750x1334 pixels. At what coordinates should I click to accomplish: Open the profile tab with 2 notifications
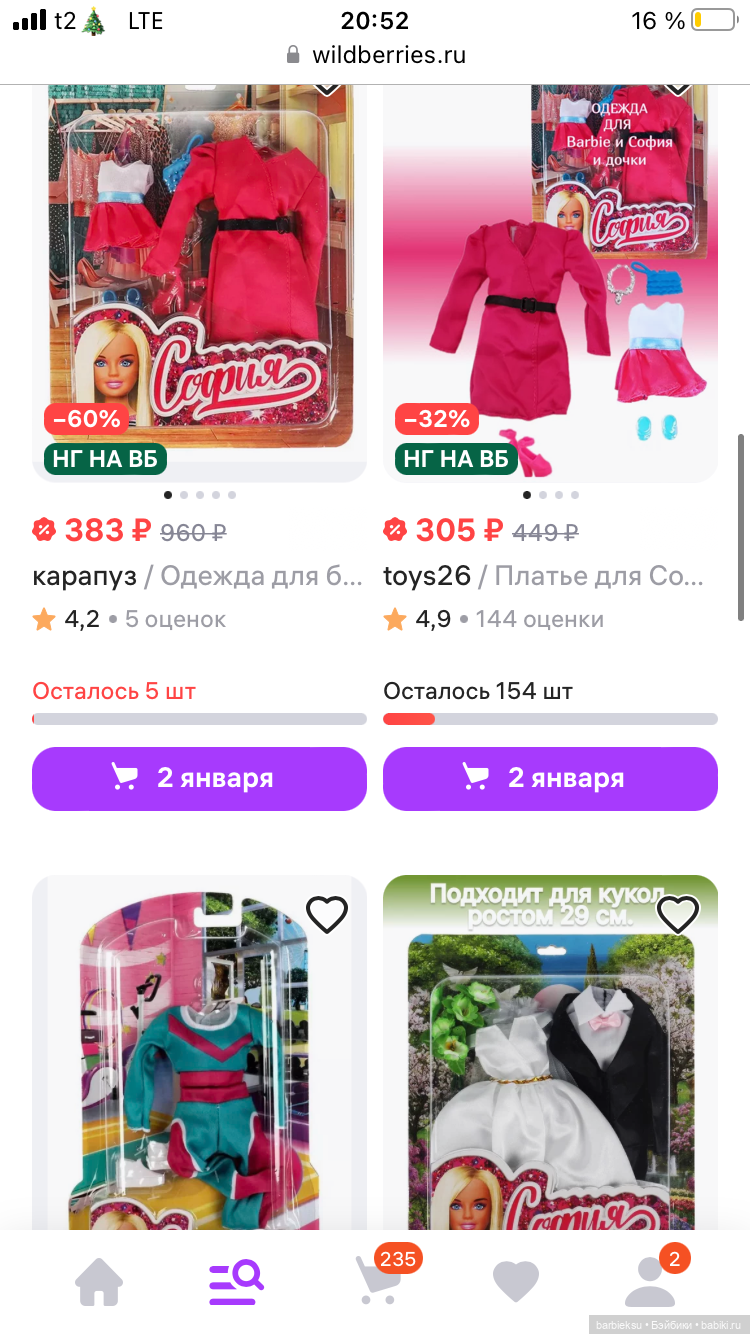[650, 1281]
